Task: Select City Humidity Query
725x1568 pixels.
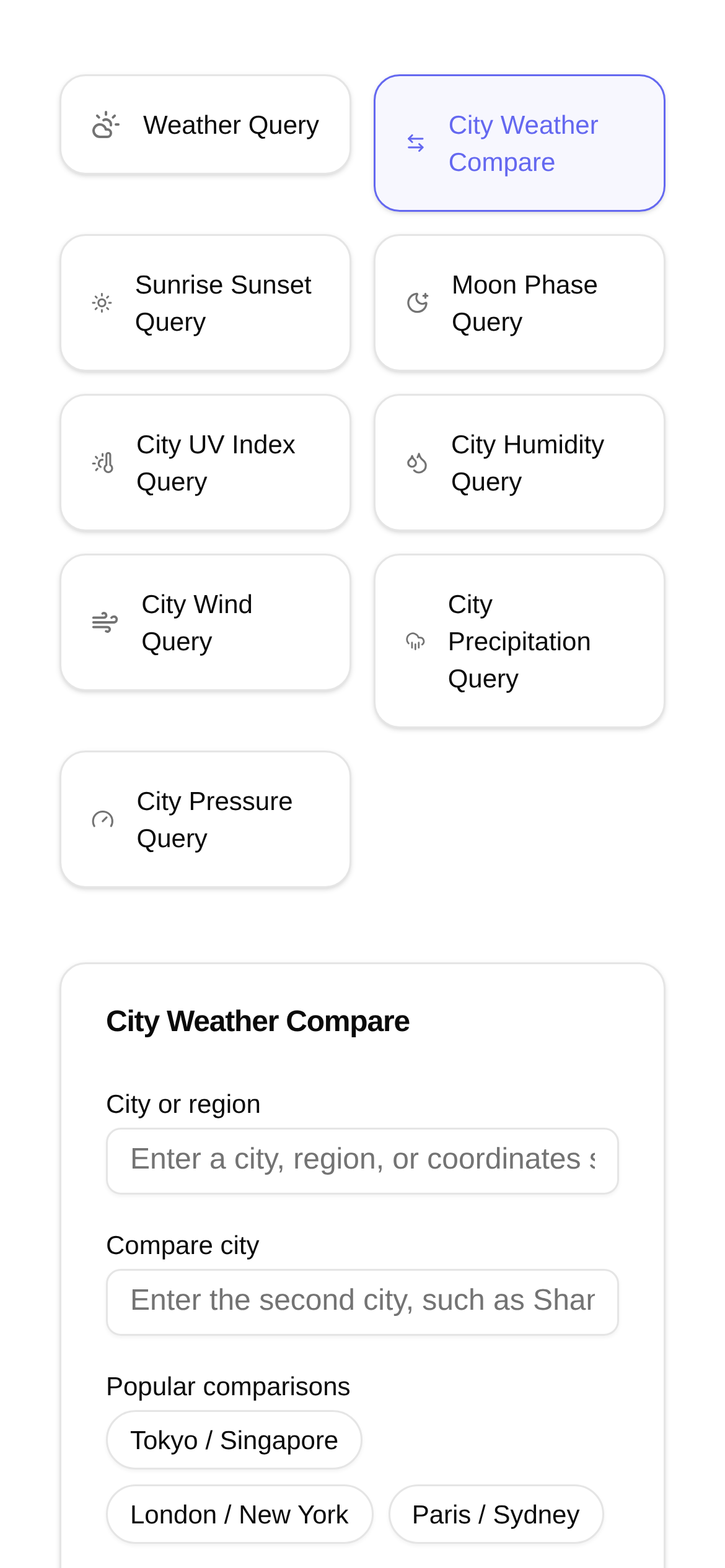Action: pos(519,463)
